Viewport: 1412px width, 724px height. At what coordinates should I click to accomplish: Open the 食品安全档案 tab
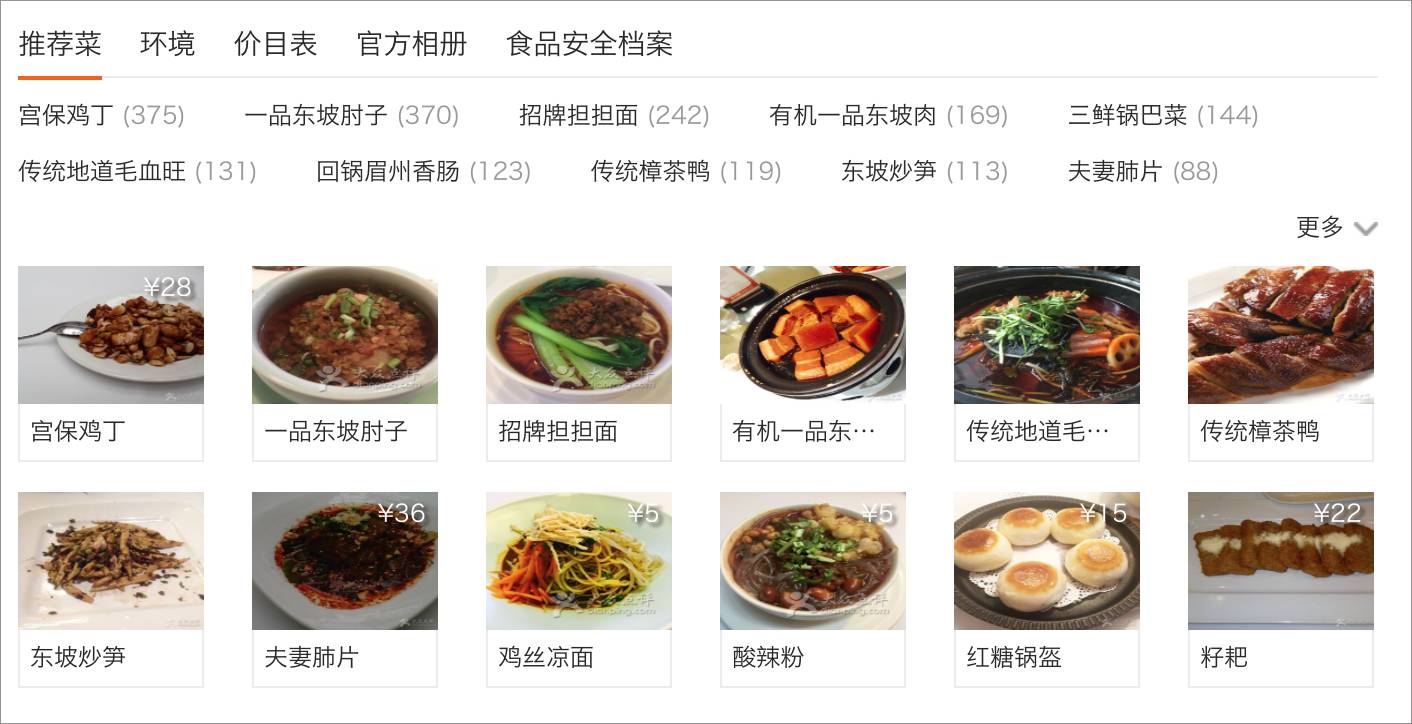click(x=589, y=44)
